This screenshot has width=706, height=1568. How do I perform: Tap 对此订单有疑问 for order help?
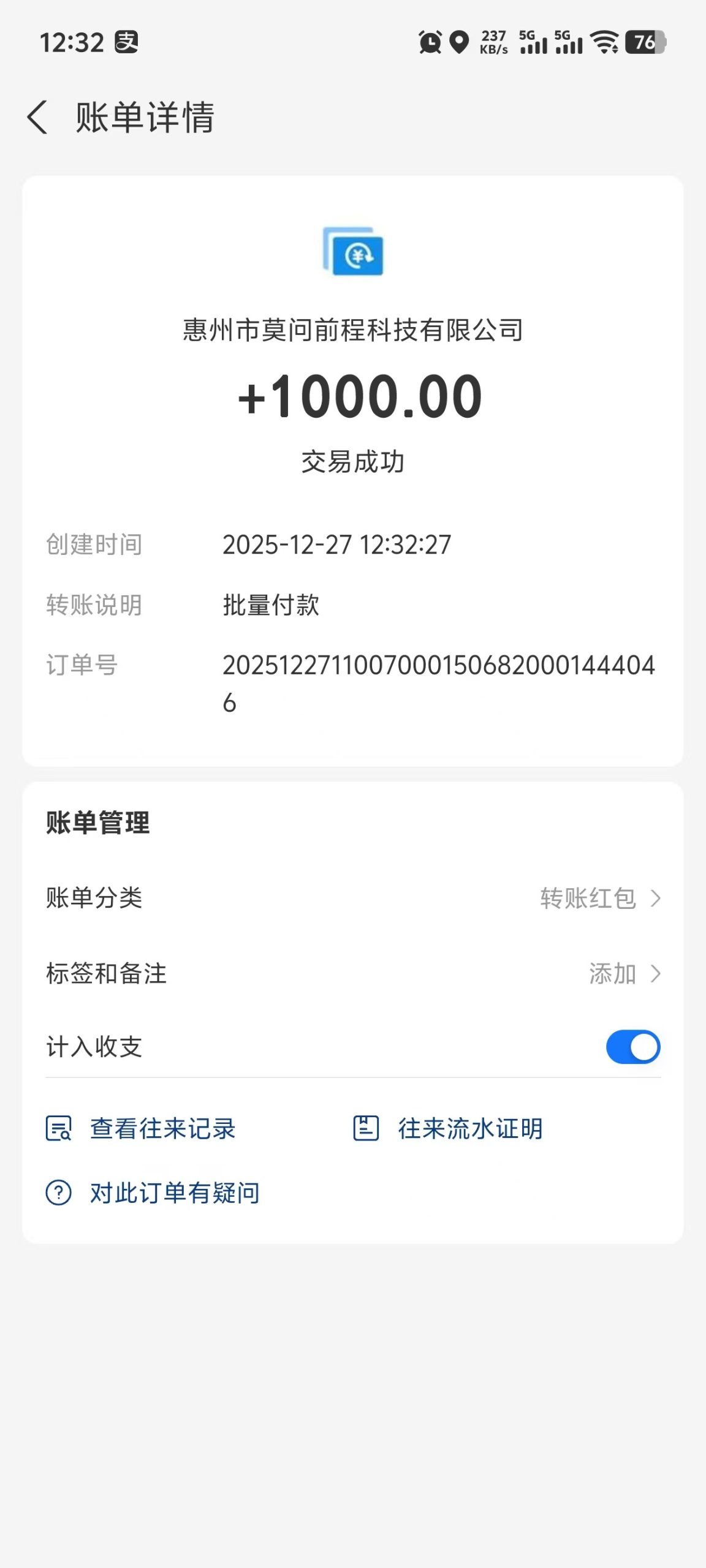coord(173,1192)
